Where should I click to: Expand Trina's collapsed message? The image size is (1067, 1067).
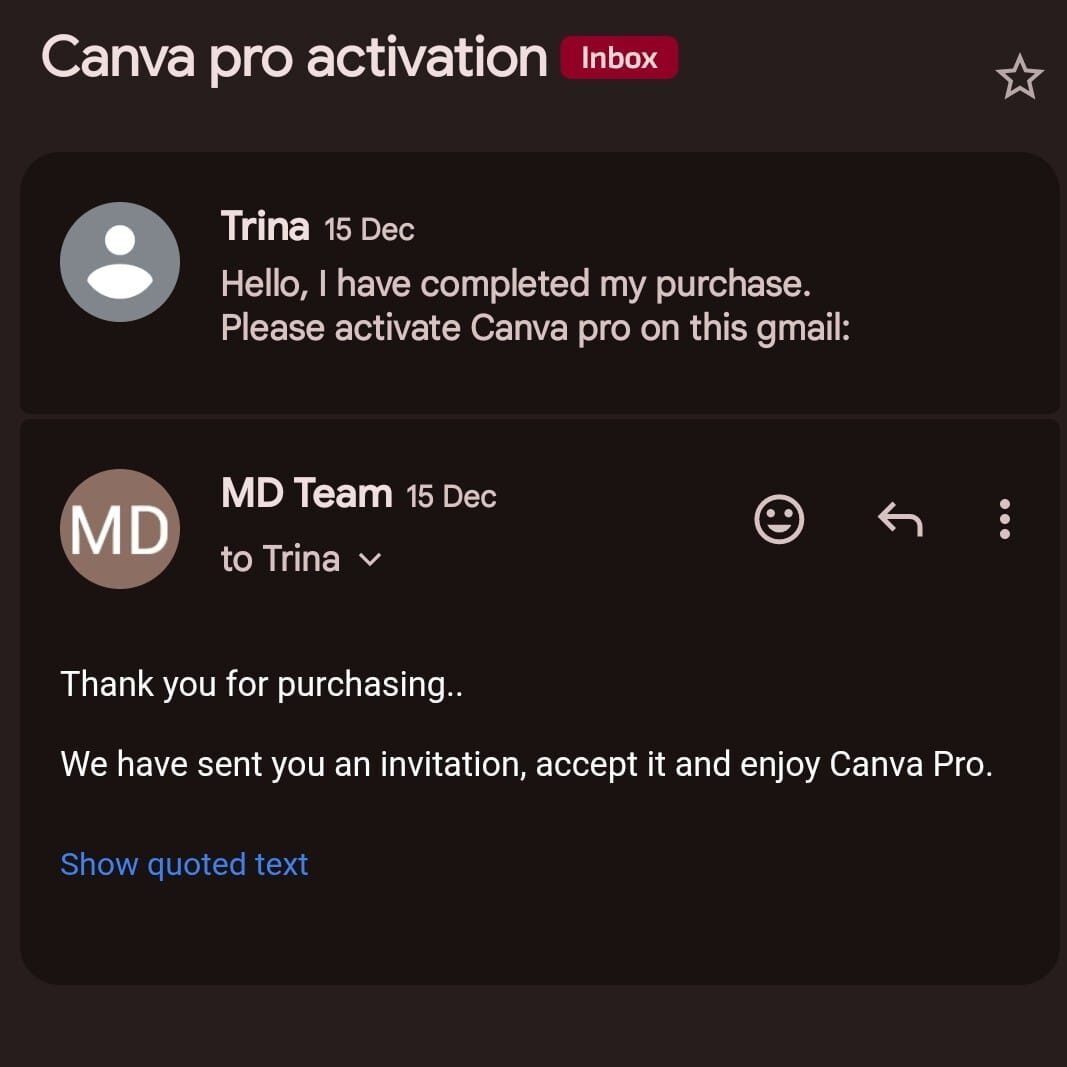pyautogui.click(x=535, y=305)
